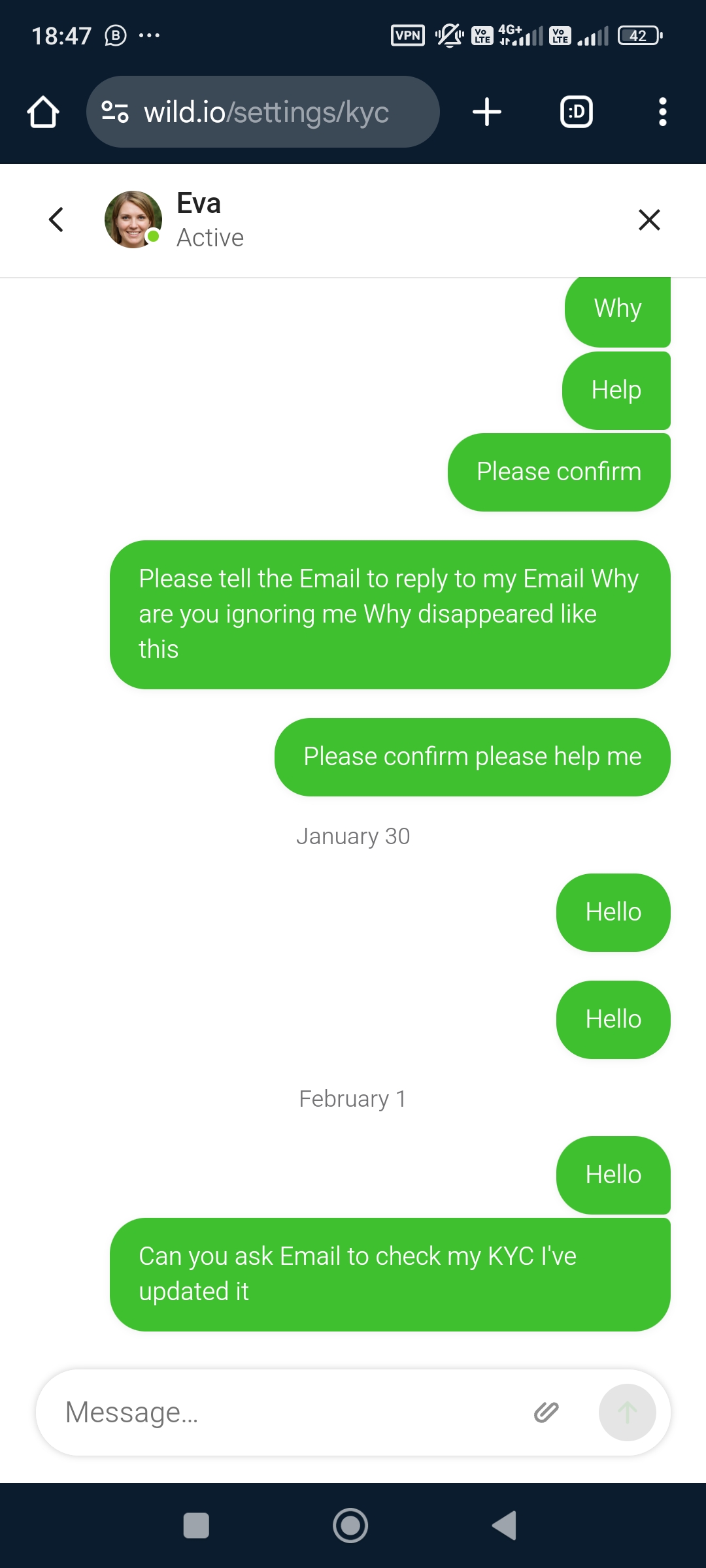
Task: Tap the wild.io address bar
Action: point(263,112)
